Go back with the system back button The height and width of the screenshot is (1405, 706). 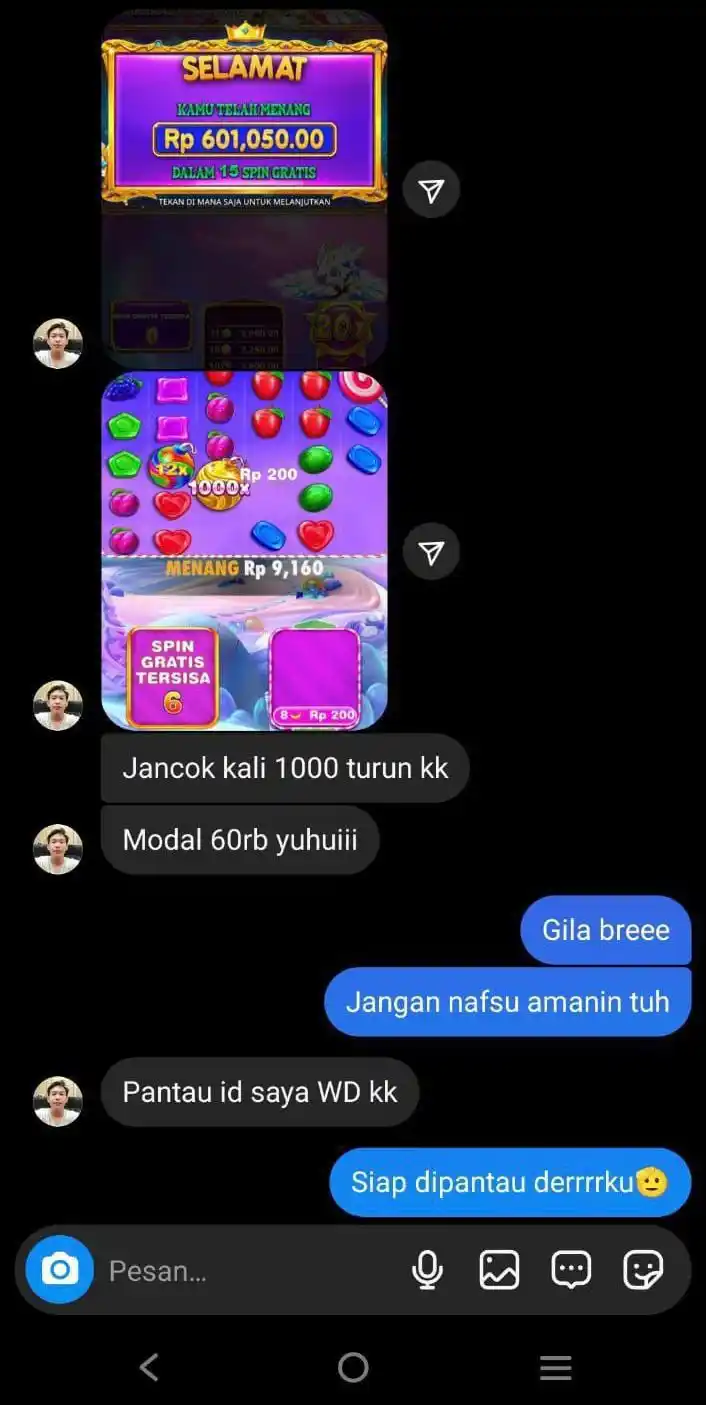point(149,1367)
